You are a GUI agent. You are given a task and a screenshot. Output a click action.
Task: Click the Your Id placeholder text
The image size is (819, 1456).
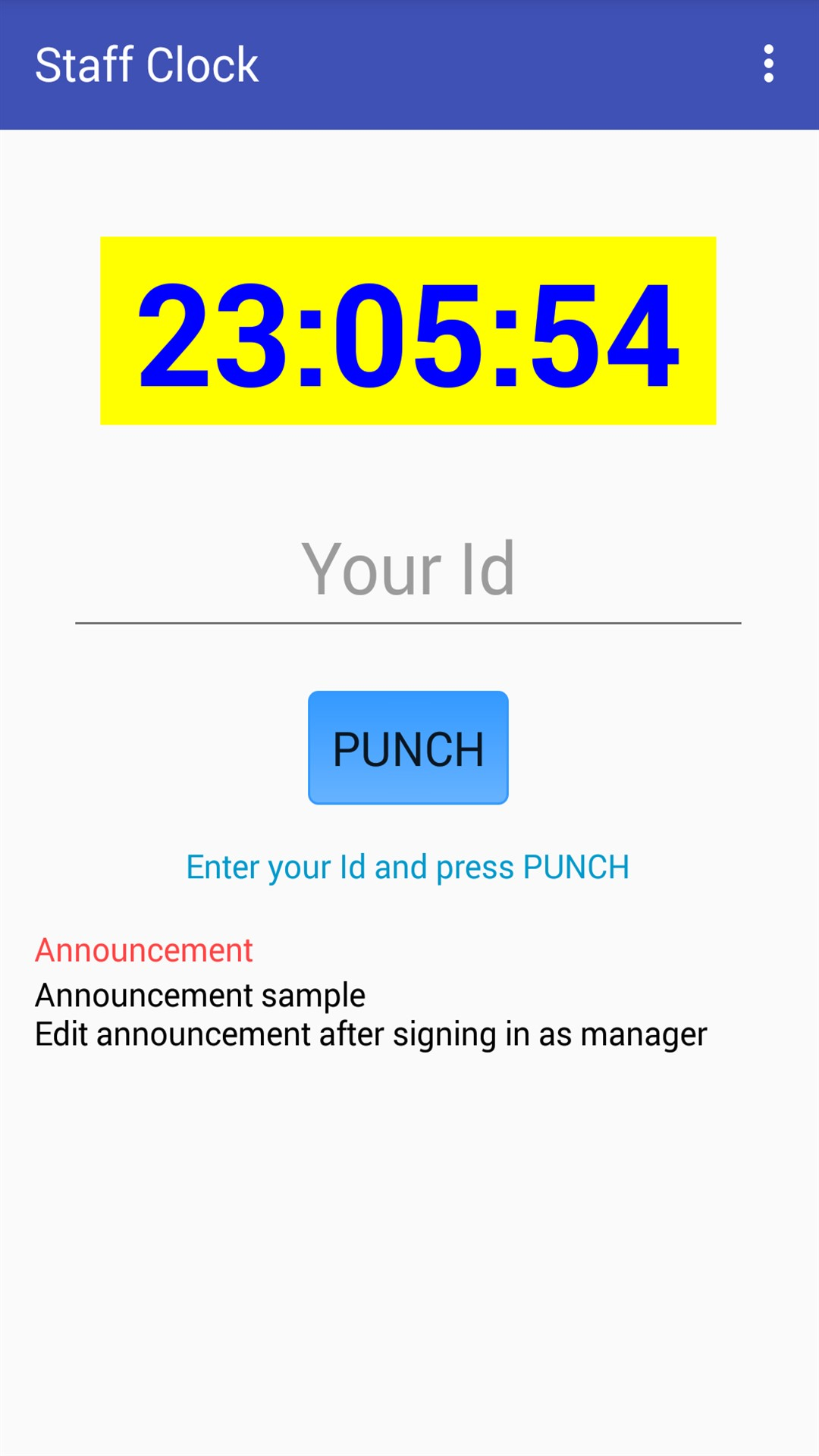409,569
